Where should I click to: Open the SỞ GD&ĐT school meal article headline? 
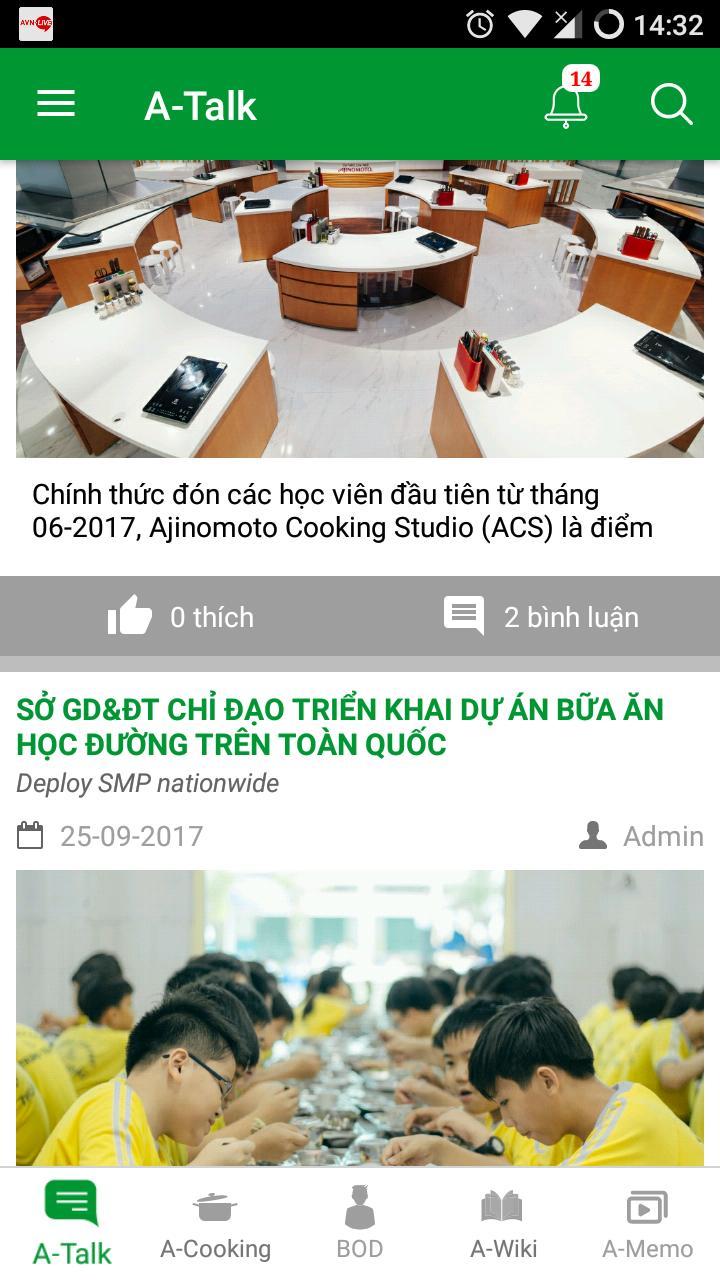(x=340, y=727)
